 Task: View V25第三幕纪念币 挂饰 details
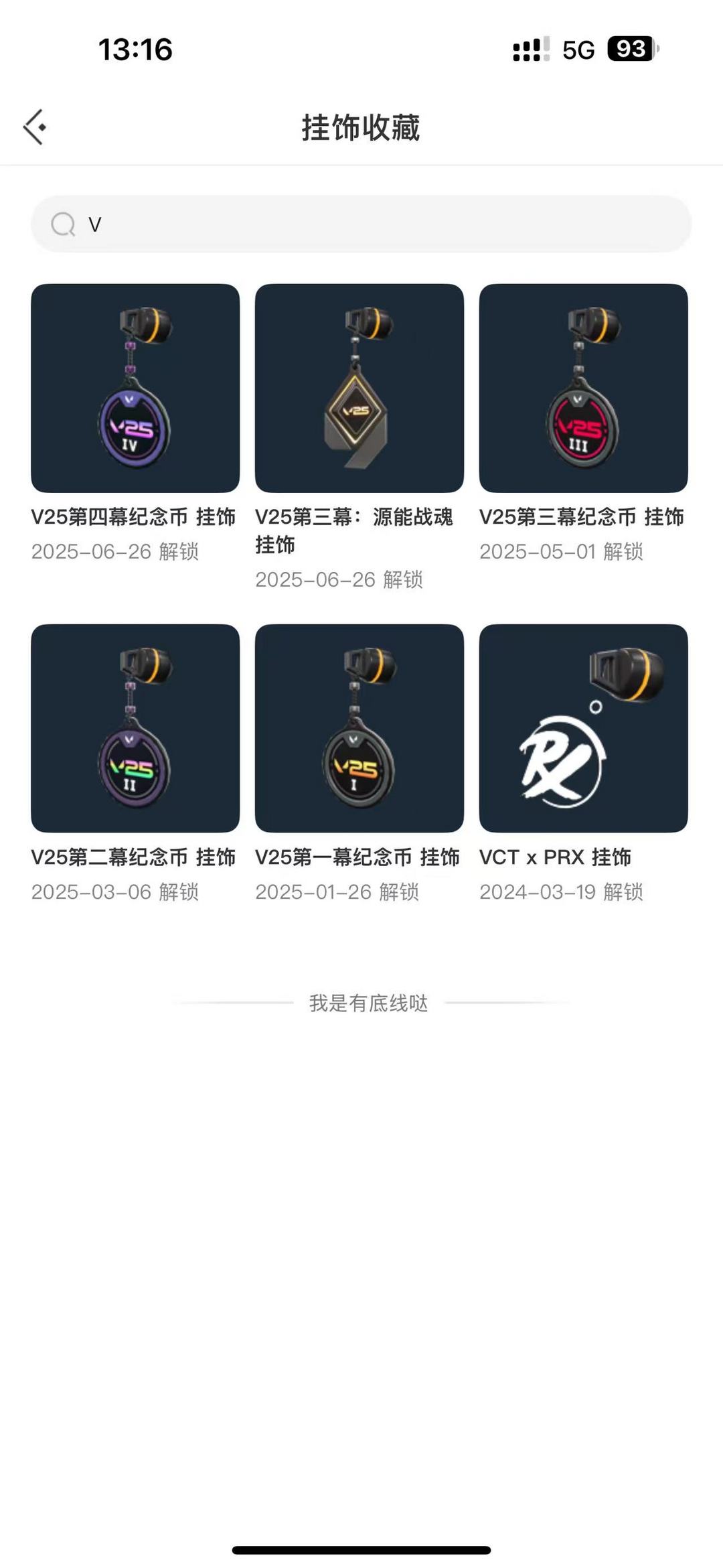(x=583, y=388)
